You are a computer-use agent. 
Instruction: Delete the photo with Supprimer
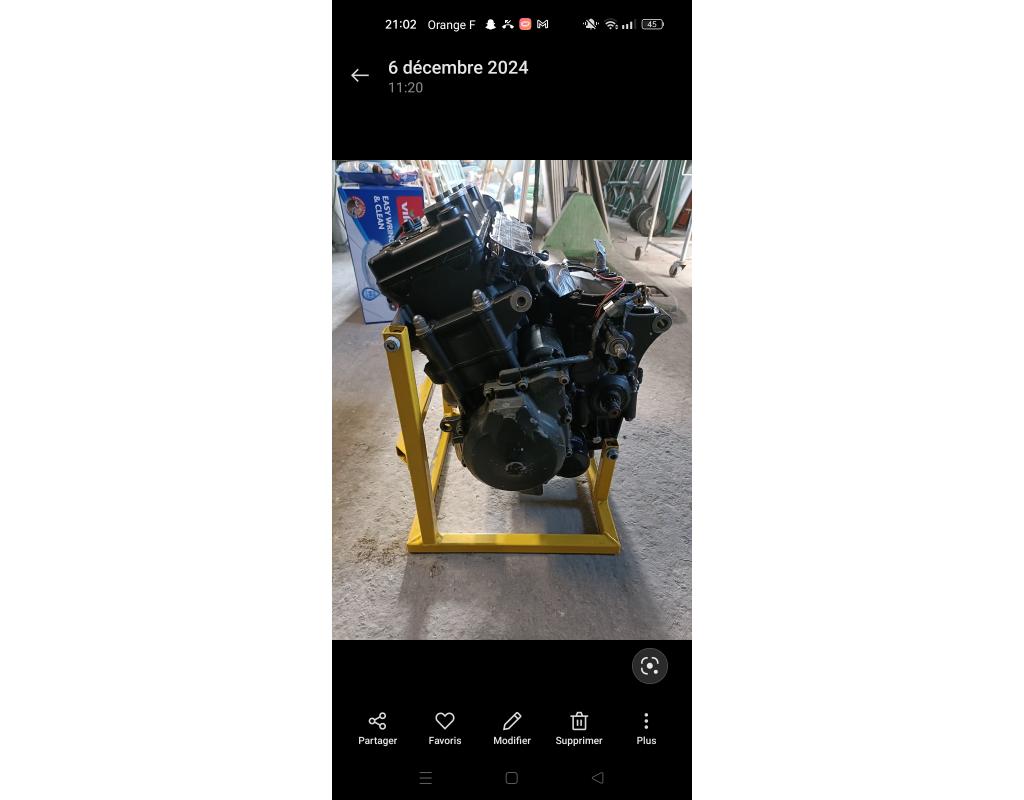[x=579, y=727]
